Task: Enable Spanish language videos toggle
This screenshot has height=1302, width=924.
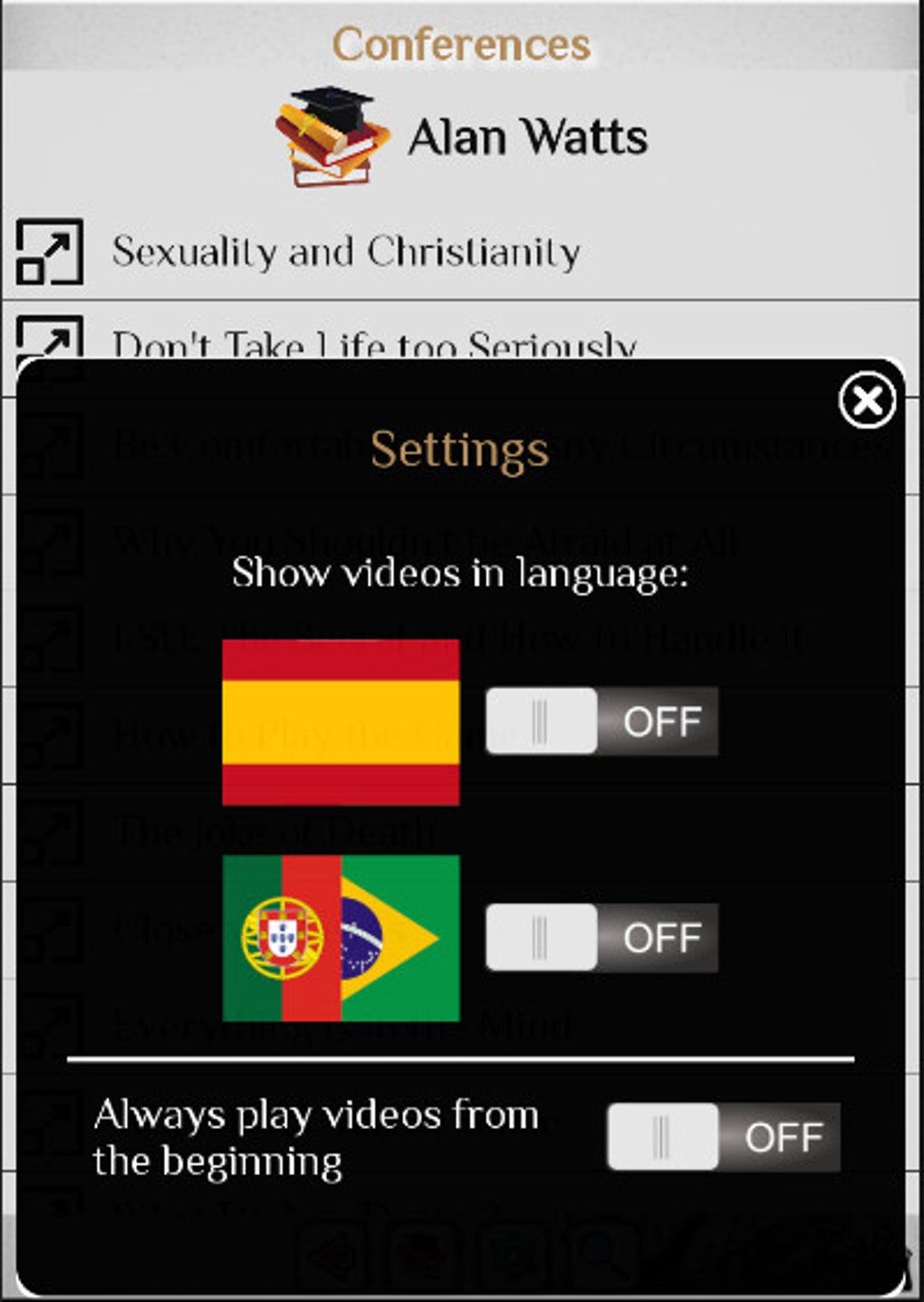Action: [x=602, y=721]
